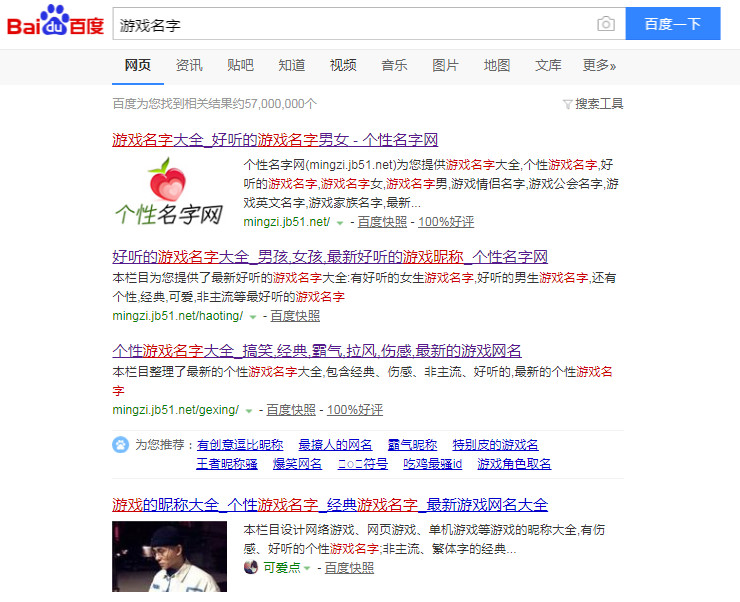Tap the 百度一下 search button
The height and width of the screenshot is (602, 740).
point(673,24)
